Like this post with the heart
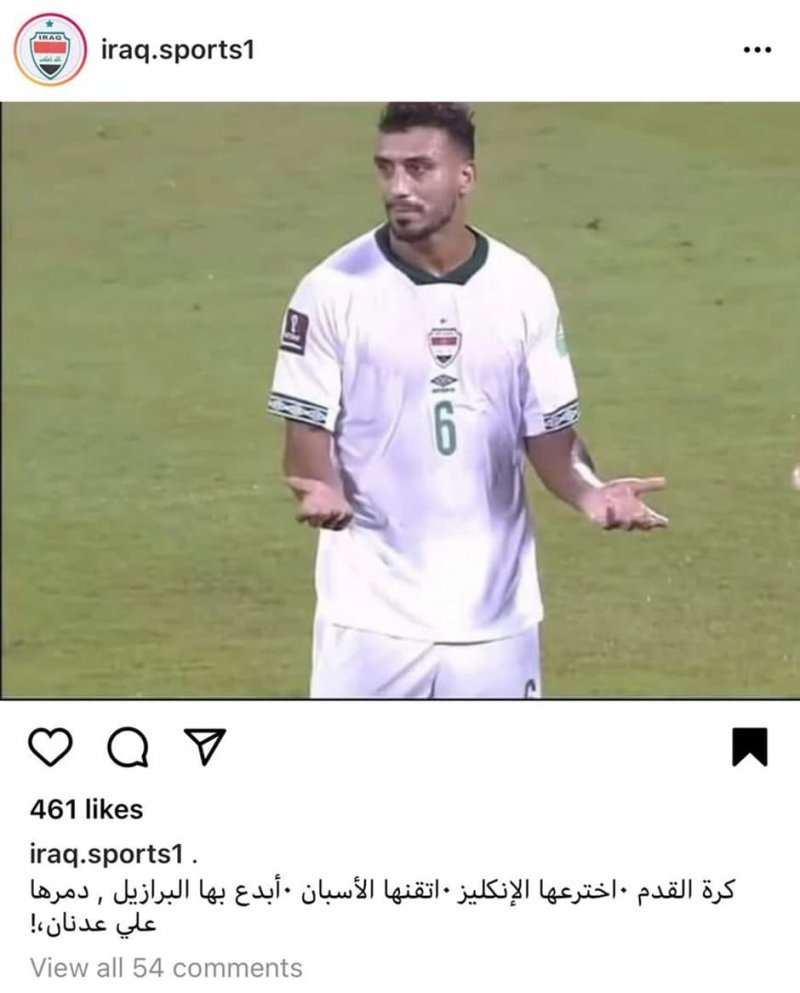 click(x=50, y=747)
